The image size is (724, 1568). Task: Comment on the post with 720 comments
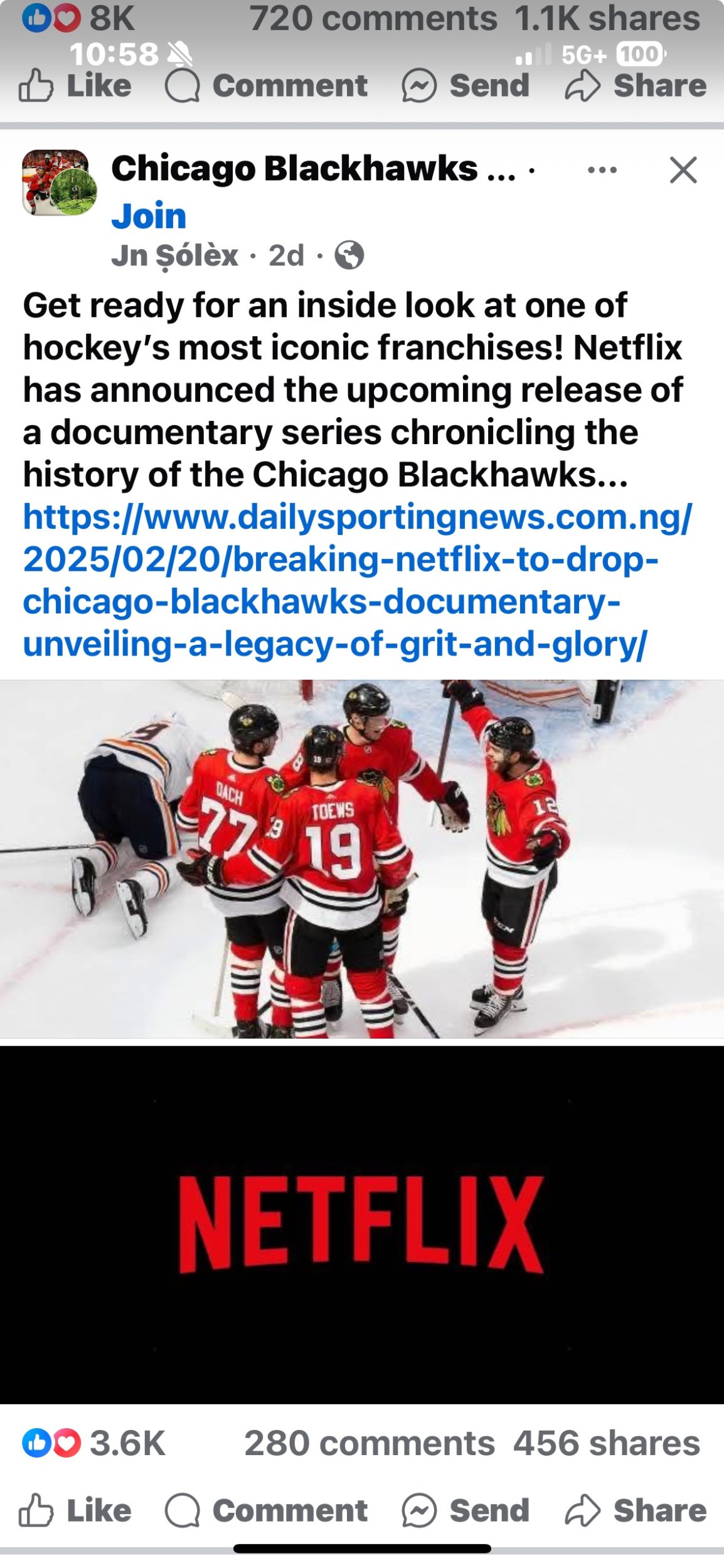point(267,86)
